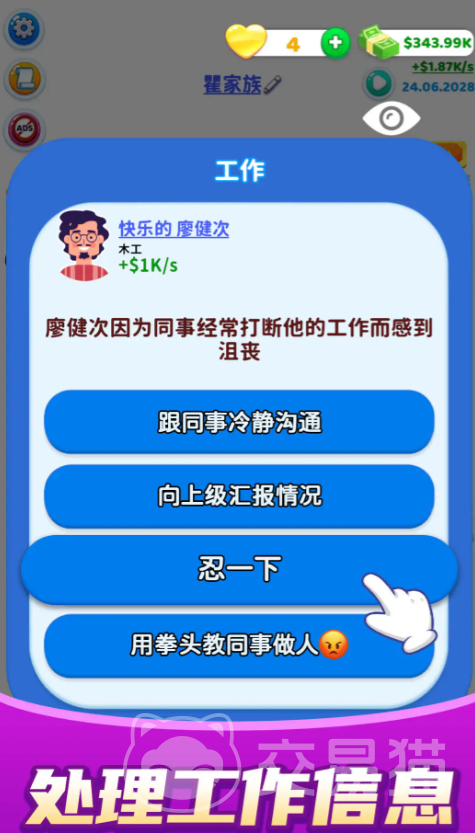The width and height of the screenshot is (475, 833).
Task: Toggle the eye visibility icon
Action: 391,118
